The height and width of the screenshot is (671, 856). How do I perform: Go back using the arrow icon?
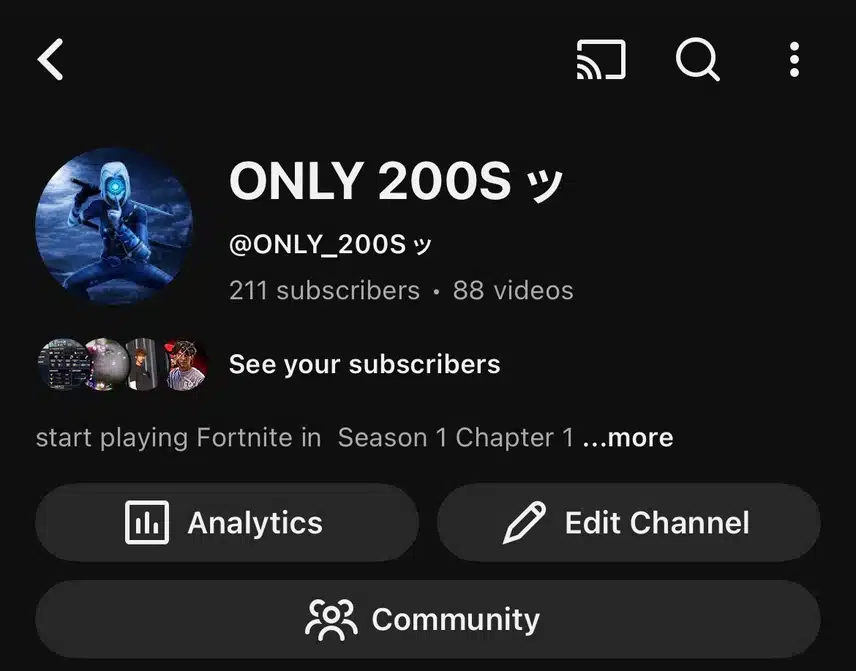click(51, 60)
